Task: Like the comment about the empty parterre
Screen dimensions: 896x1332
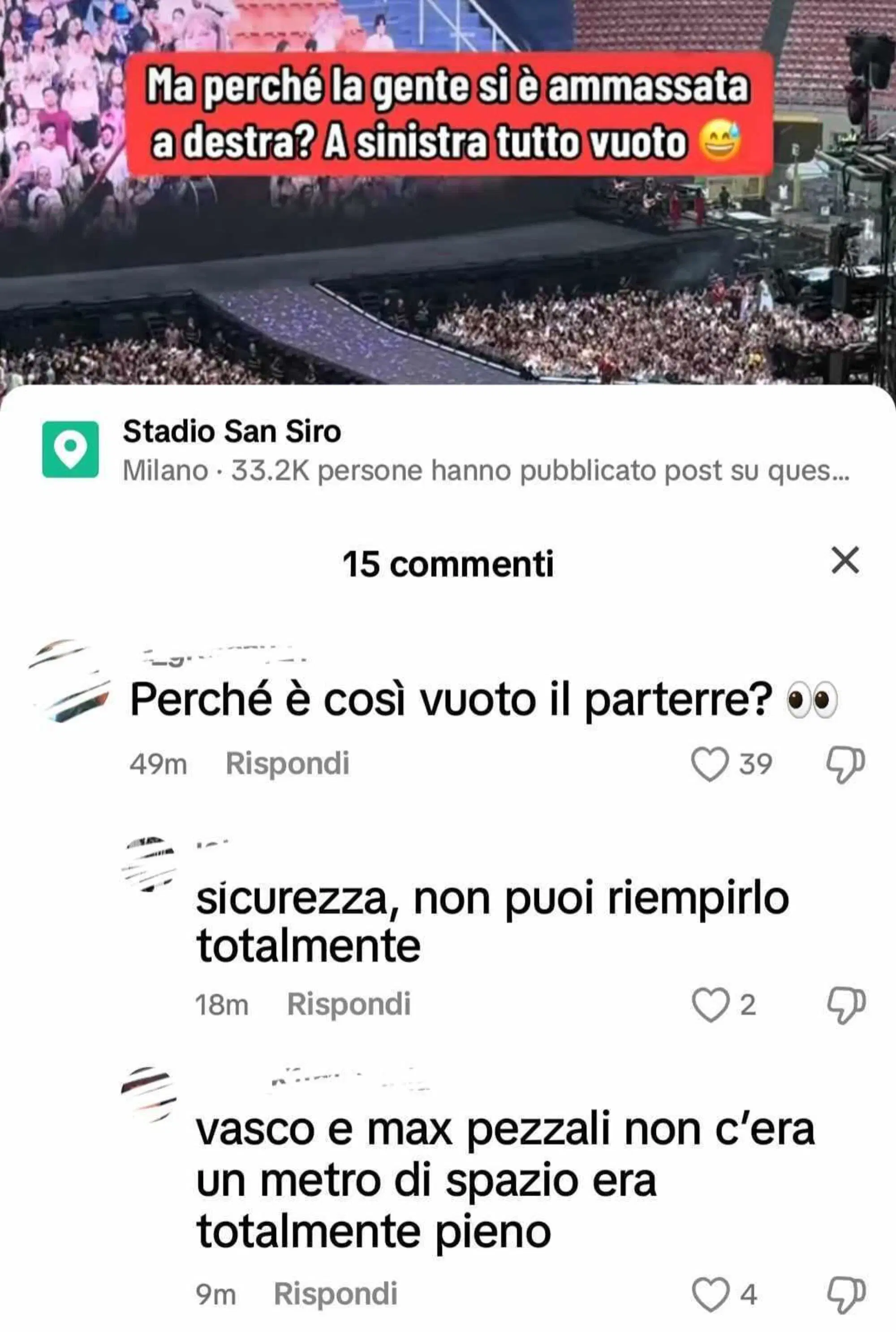Action: (710, 764)
